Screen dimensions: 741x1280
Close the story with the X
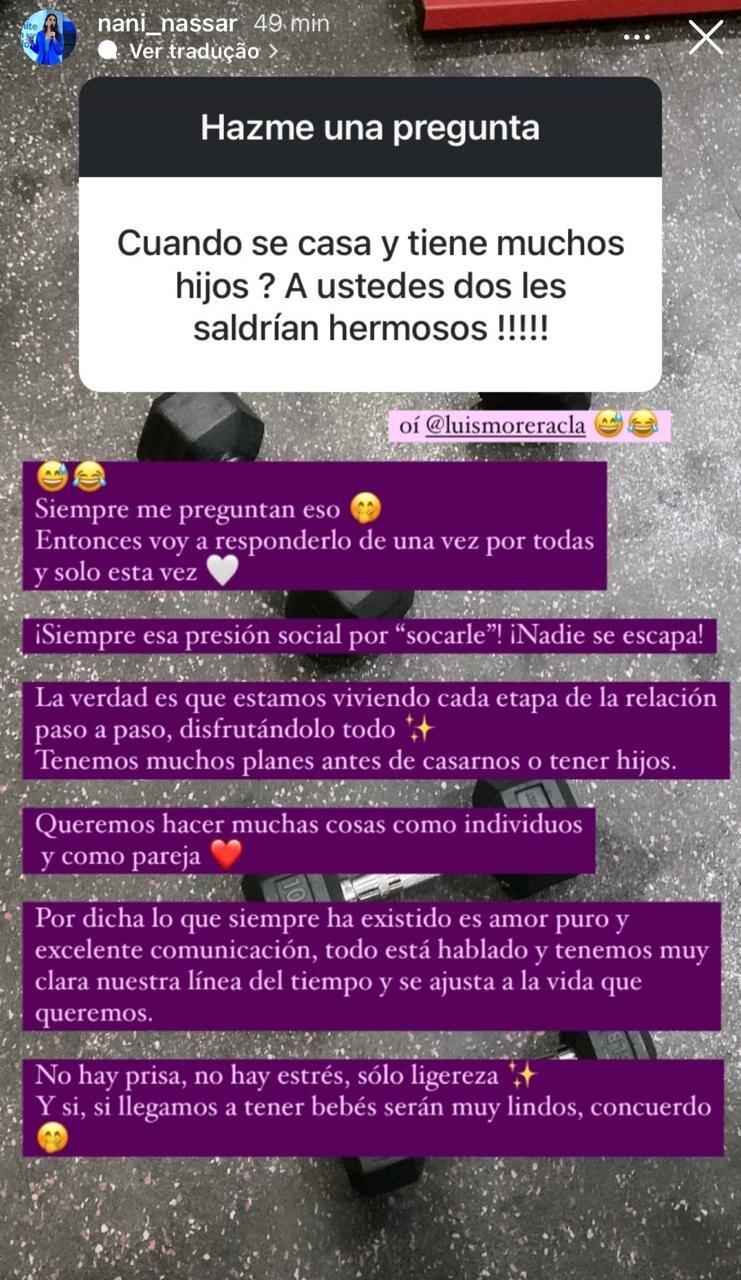click(x=707, y=37)
